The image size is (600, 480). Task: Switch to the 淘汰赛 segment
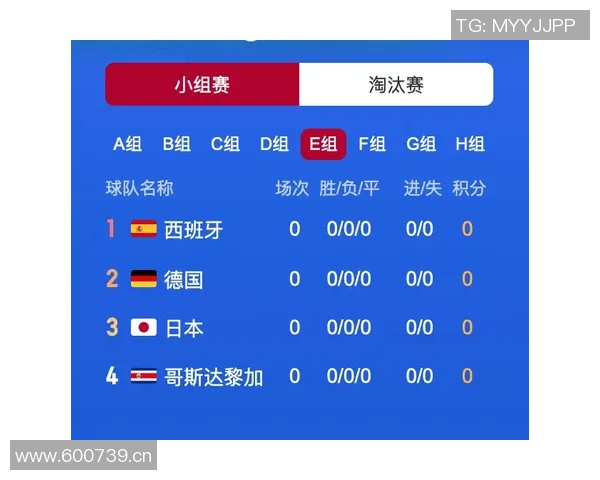pos(396,85)
